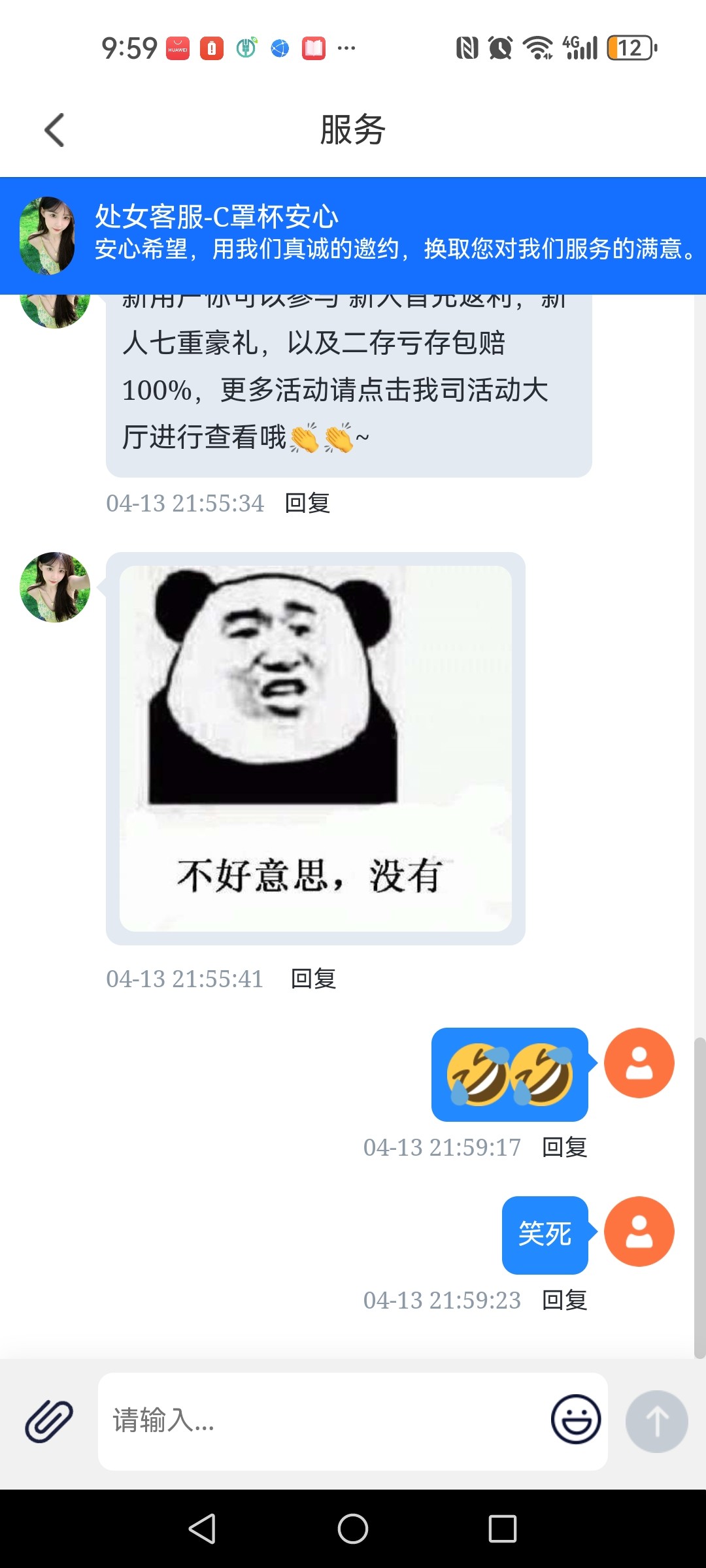This screenshot has width=706, height=1568.
Task: Open the attachment paperclip icon
Action: pos(49,1421)
